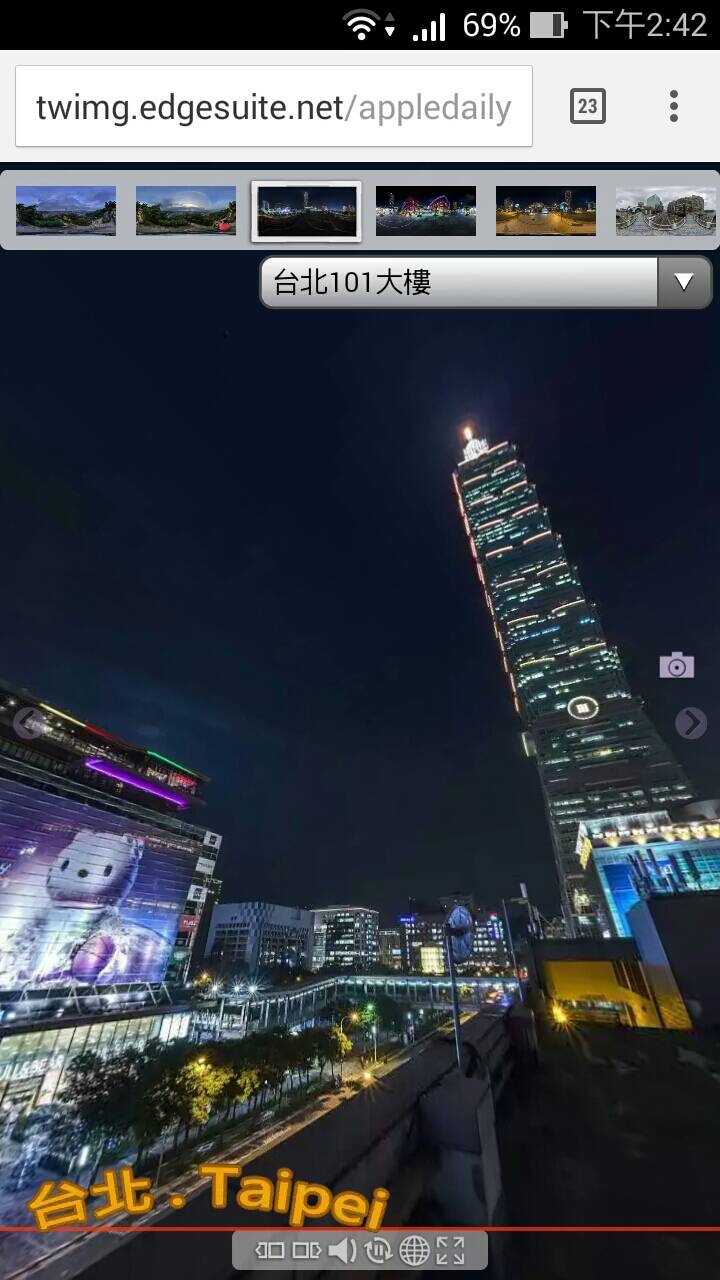720x1280 pixels.
Task: Go to the previous panorama with left arrow
Action: coord(29,722)
